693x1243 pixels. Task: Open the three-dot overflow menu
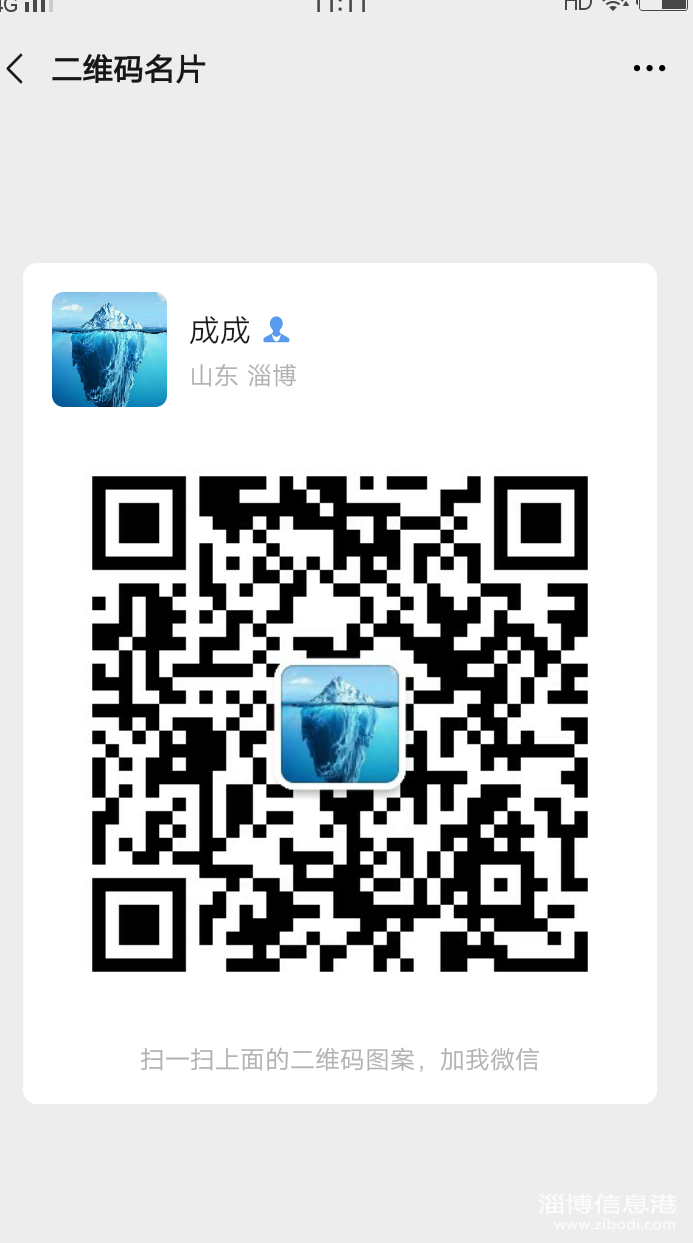pos(649,69)
